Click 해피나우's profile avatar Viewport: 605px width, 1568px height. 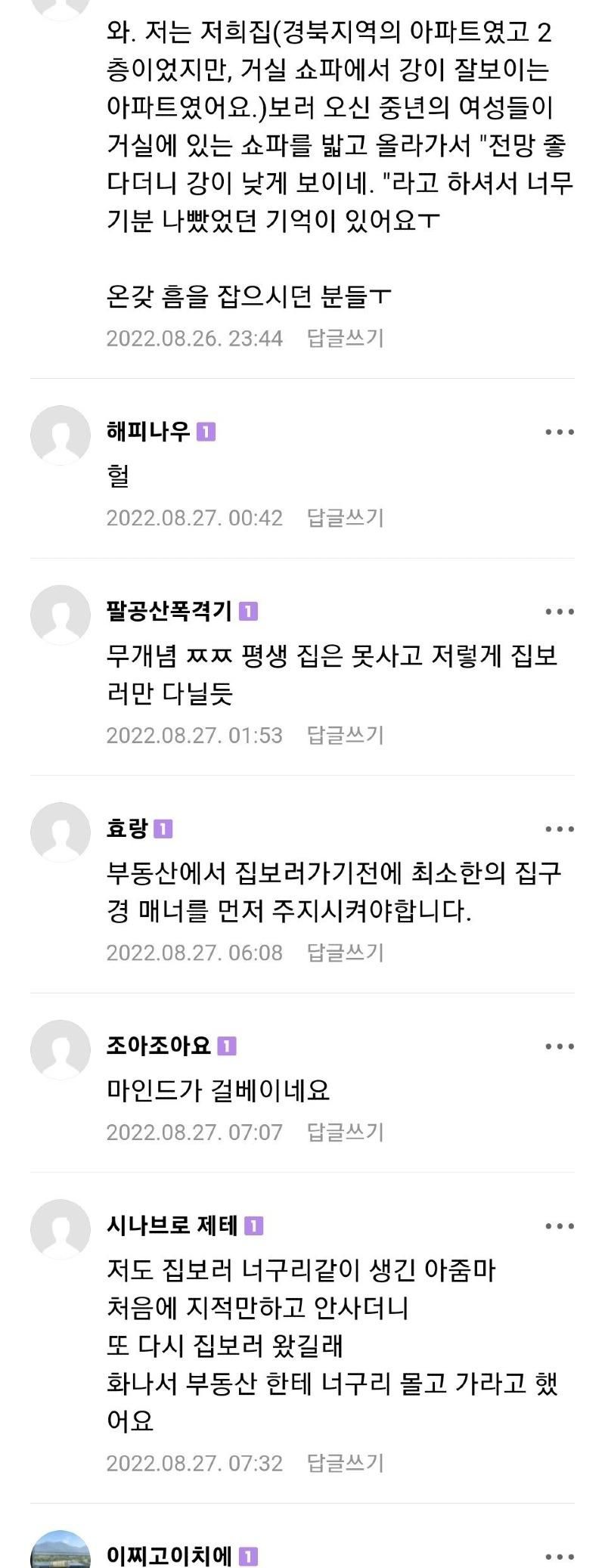click(x=62, y=433)
